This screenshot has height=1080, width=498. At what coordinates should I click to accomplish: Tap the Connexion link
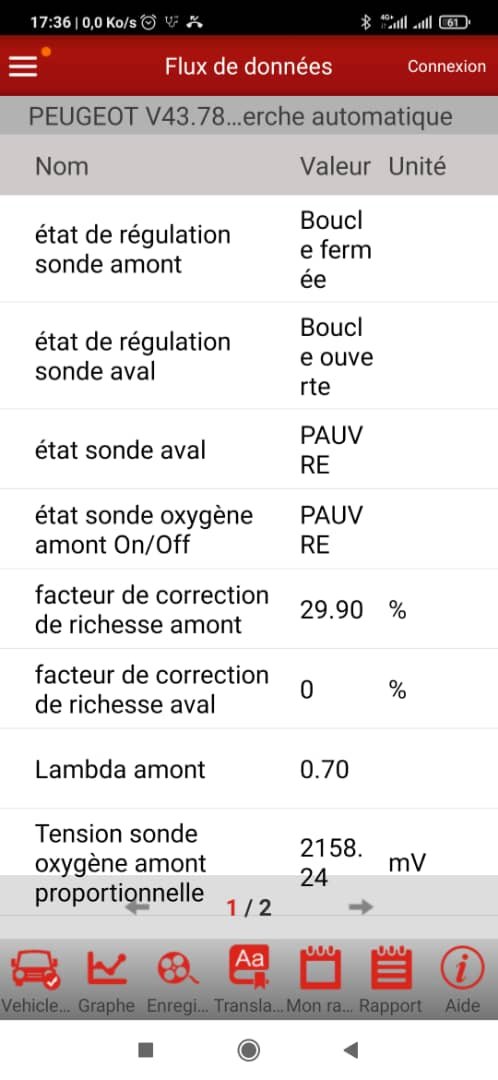446,66
